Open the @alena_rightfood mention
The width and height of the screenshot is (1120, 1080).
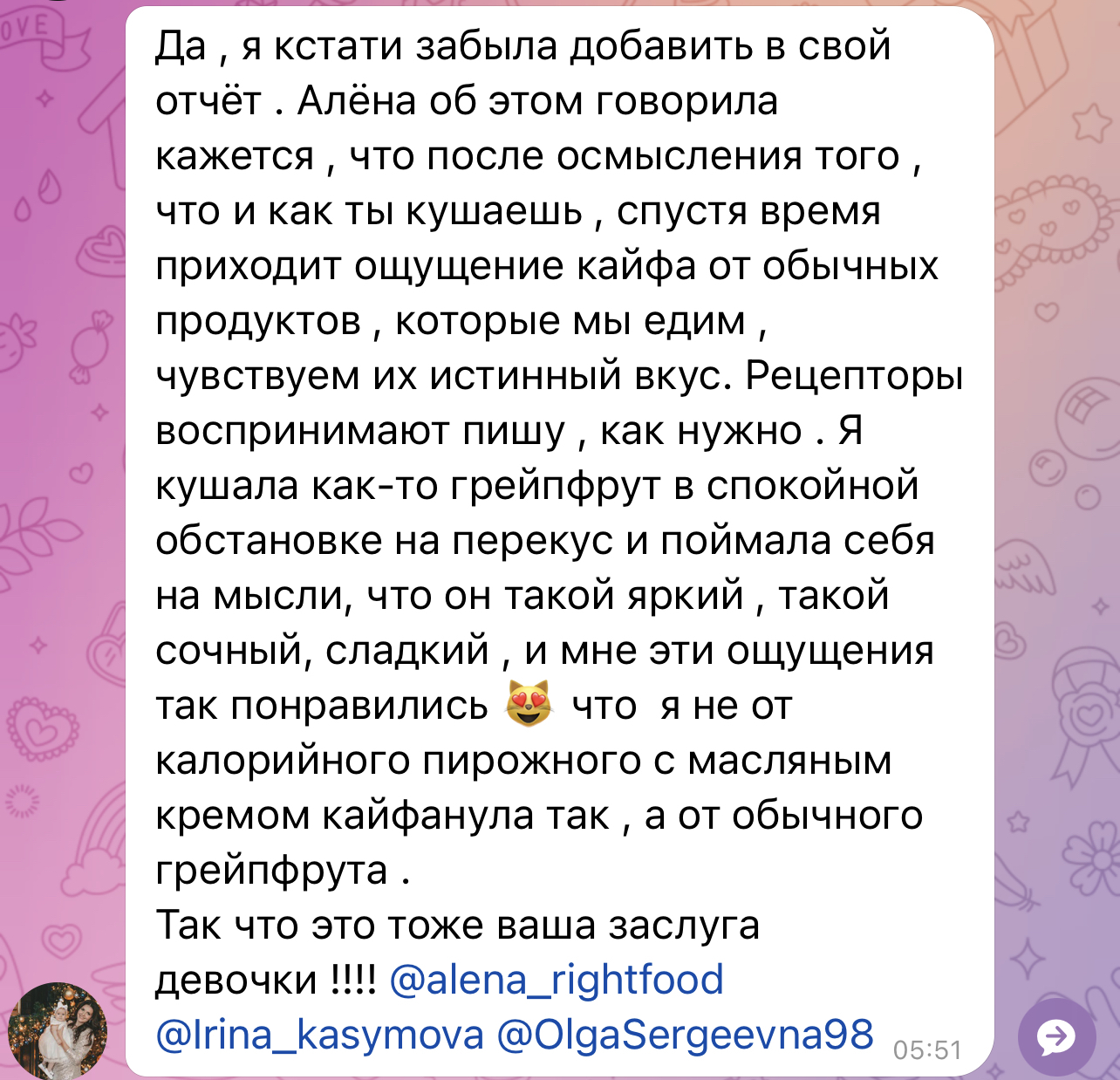click(x=557, y=980)
